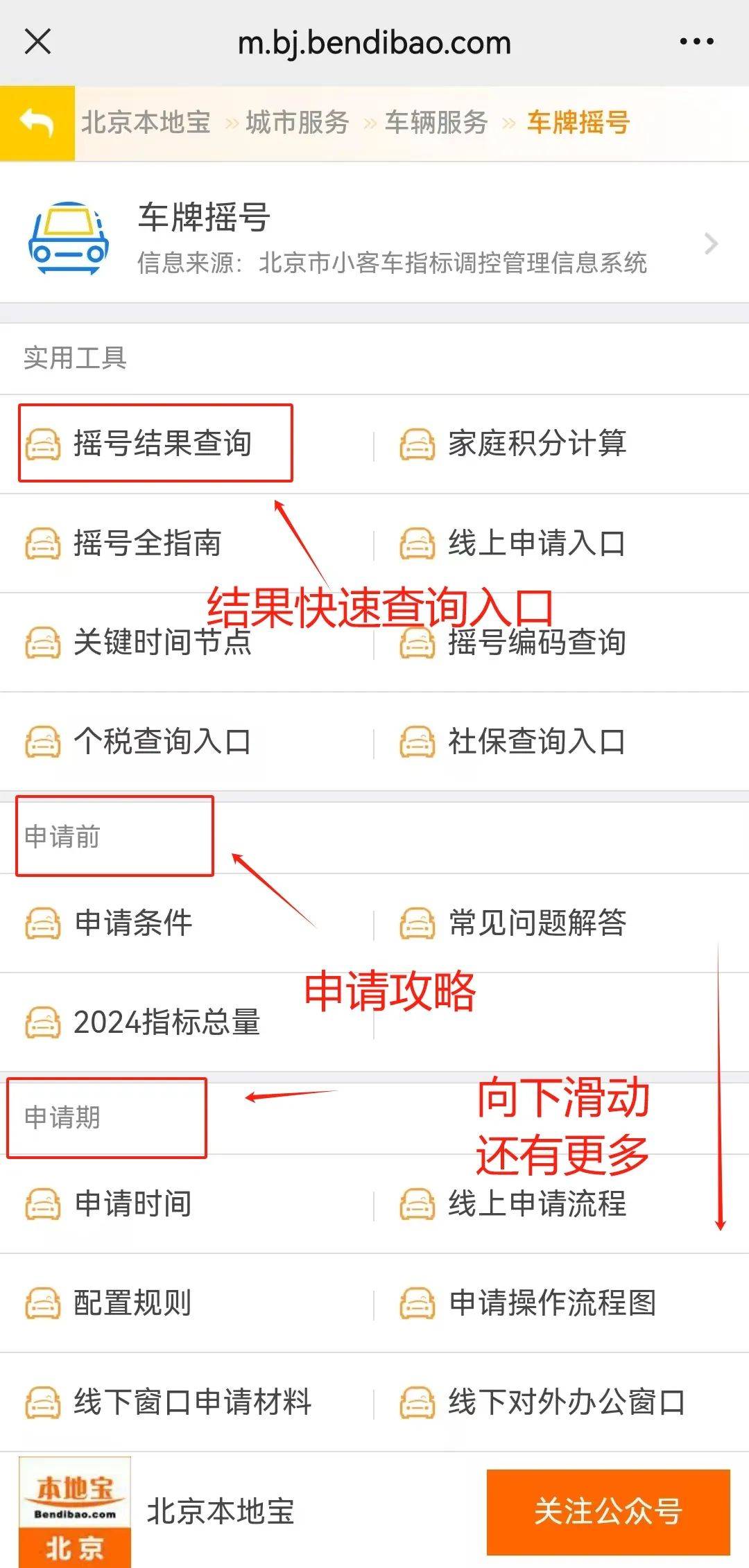View 2024指标总量
The image size is (749, 1568).
click(x=166, y=1022)
